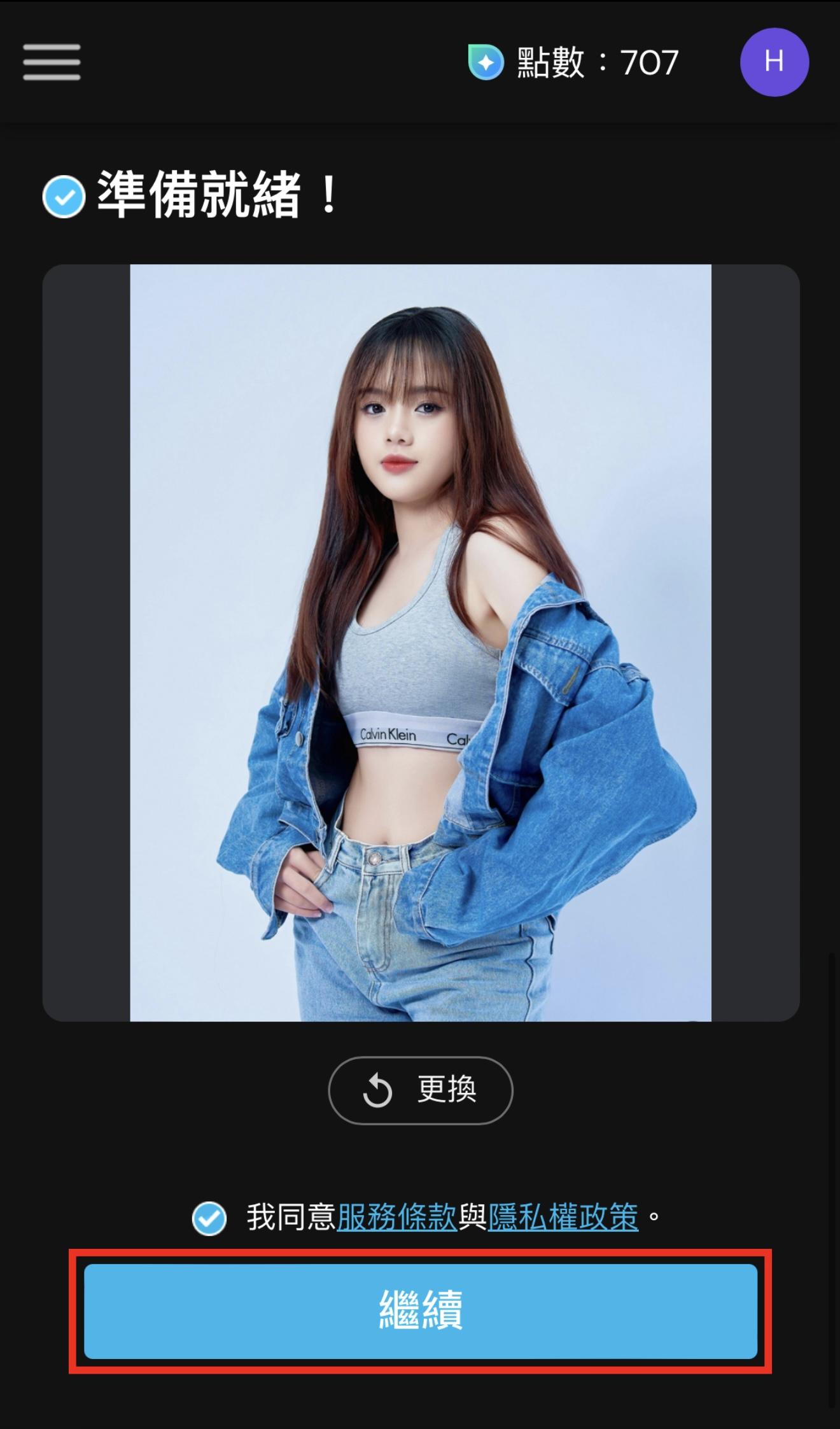This screenshot has width=840, height=1429.
Task: Open the 隱私權政策 link
Action: [x=563, y=1218]
